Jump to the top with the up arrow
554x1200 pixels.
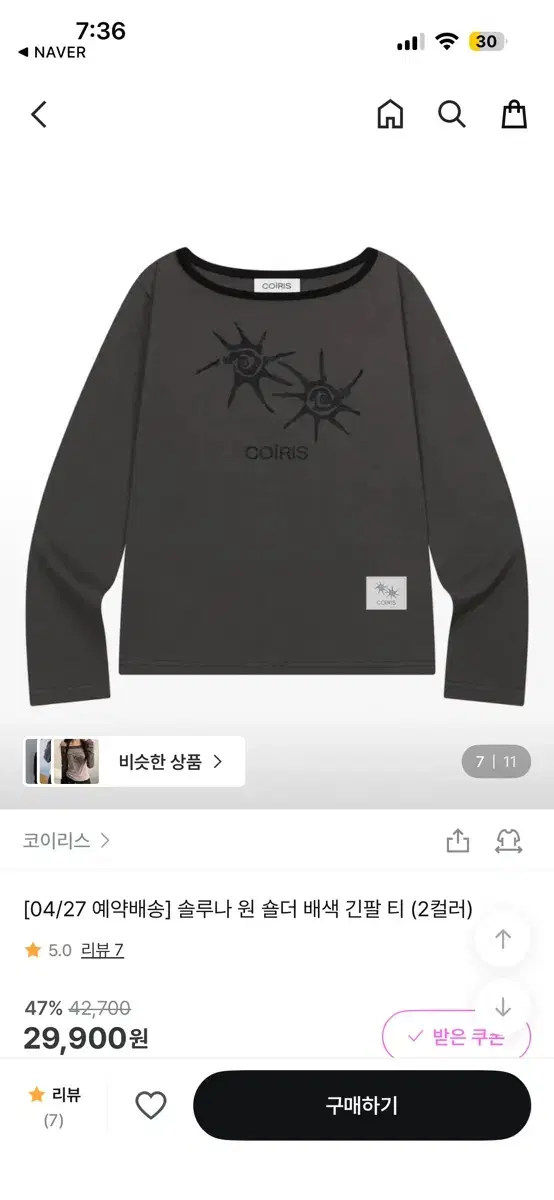click(503, 939)
